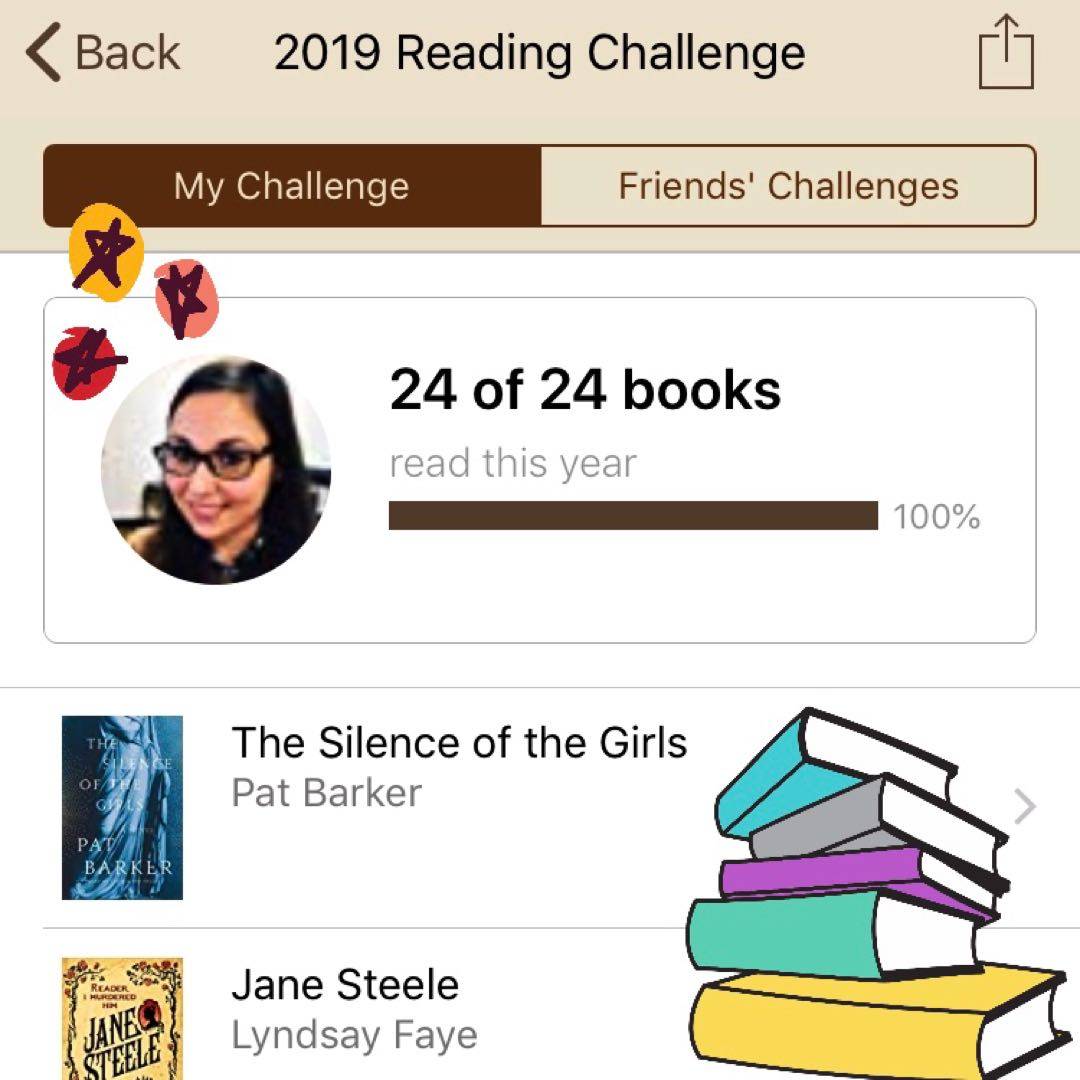
Task: Select the My Challenge tab
Action: pyautogui.click(x=292, y=186)
